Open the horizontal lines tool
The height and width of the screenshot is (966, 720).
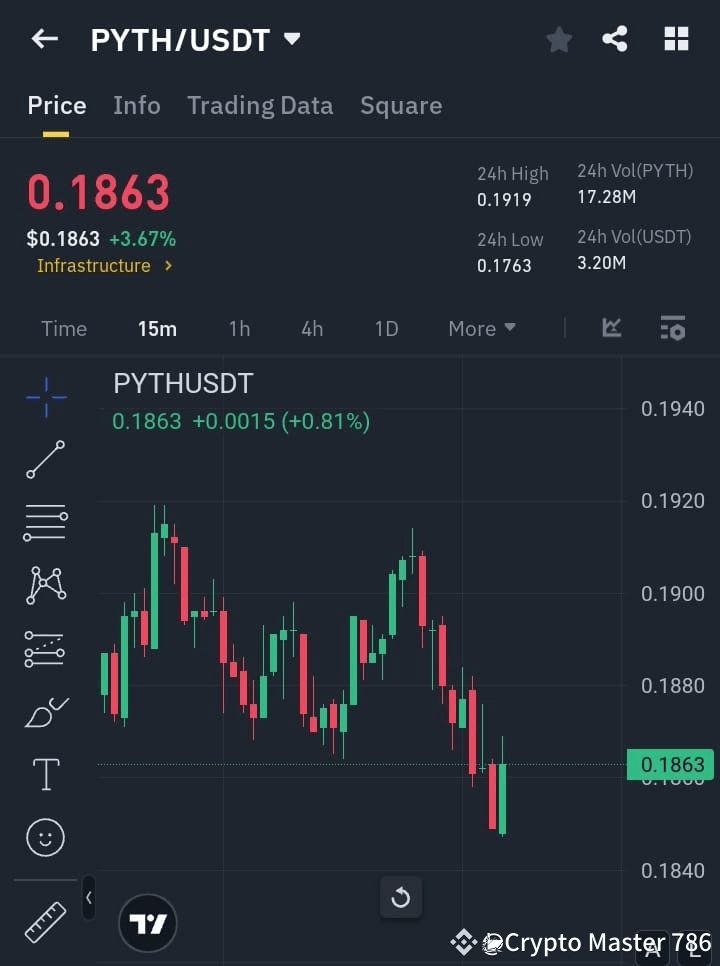45,523
